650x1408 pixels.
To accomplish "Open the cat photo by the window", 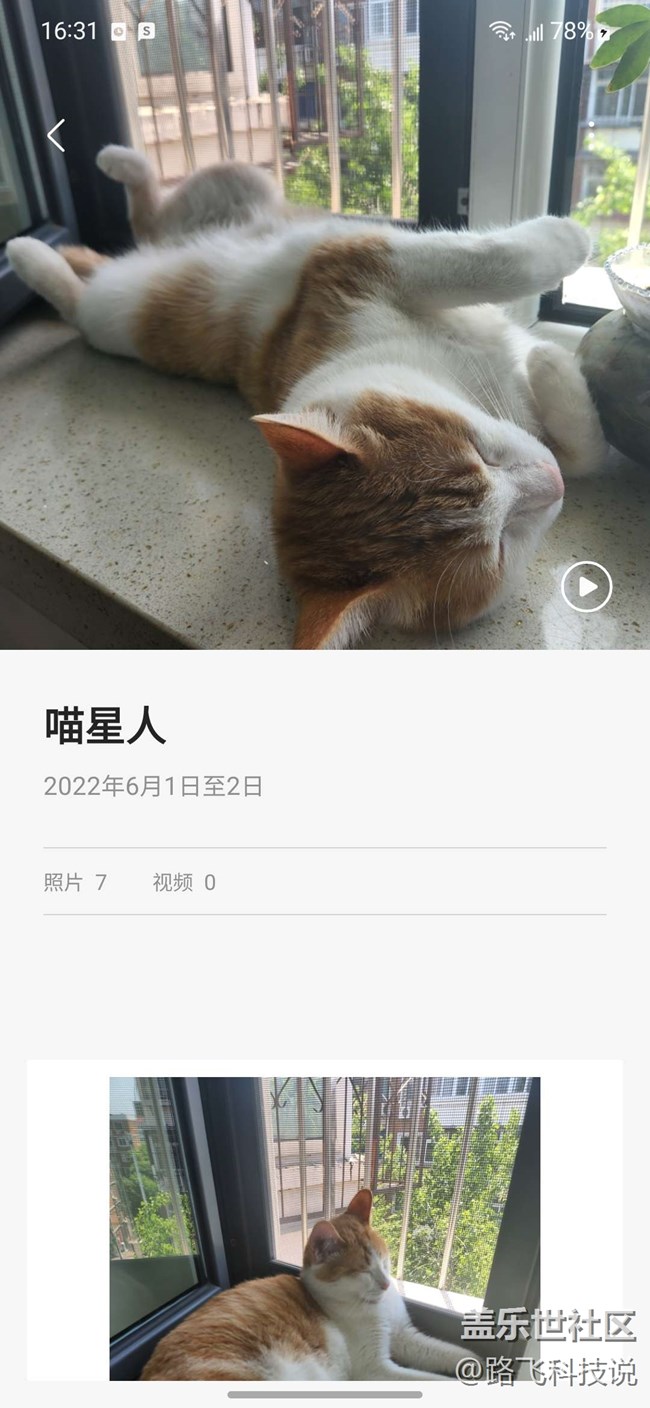I will 324,1228.
